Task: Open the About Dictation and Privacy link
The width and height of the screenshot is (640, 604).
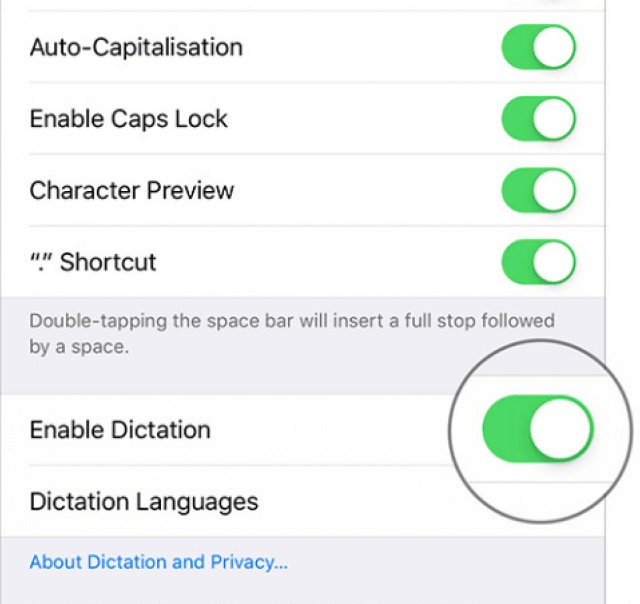Action: click(158, 562)
